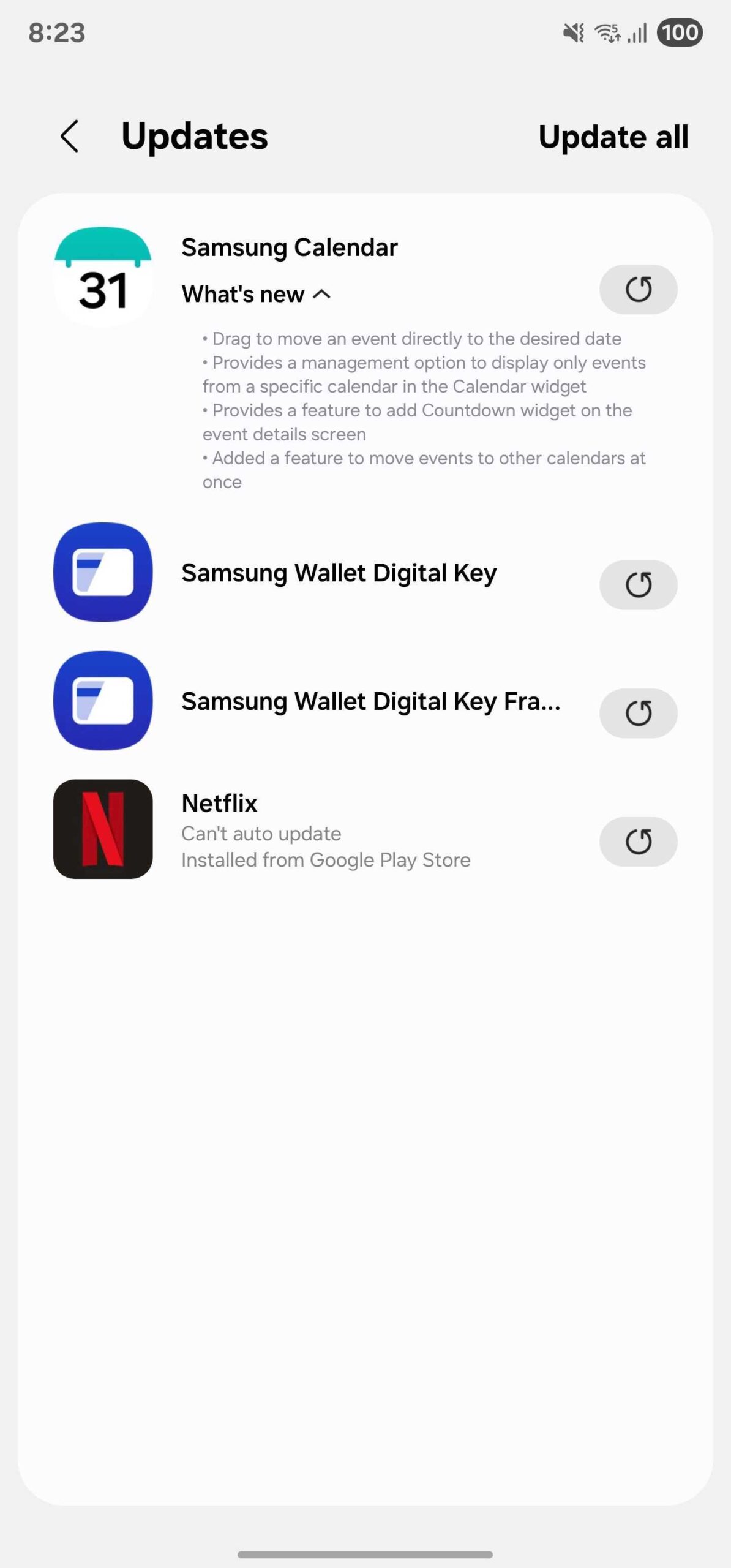The image size is (731, 1568).
Task: Go back from the Updates screen
Action: [70, 136]
